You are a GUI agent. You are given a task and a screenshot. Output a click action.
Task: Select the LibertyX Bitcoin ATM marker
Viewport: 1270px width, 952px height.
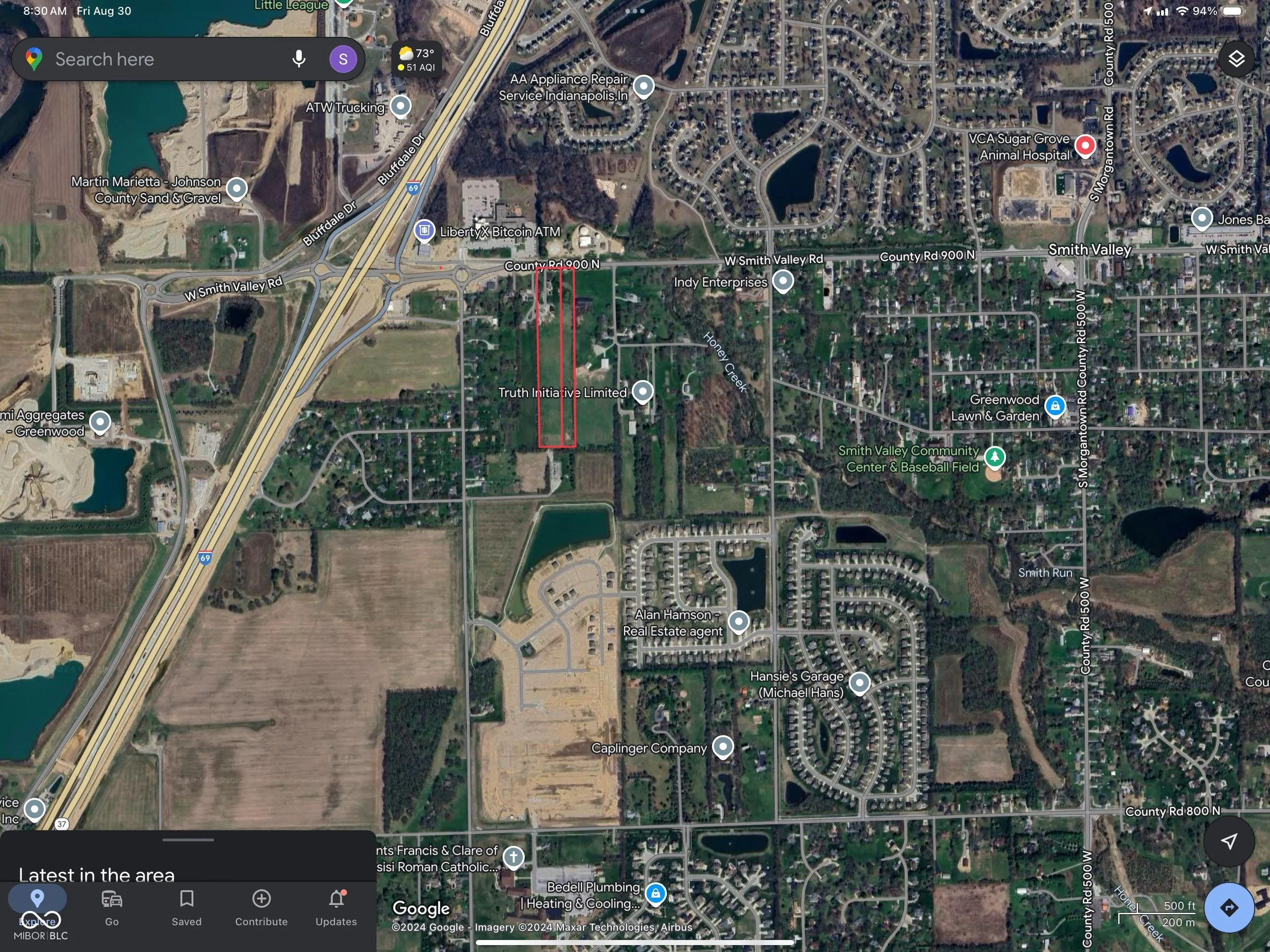(x=424, y=231)
